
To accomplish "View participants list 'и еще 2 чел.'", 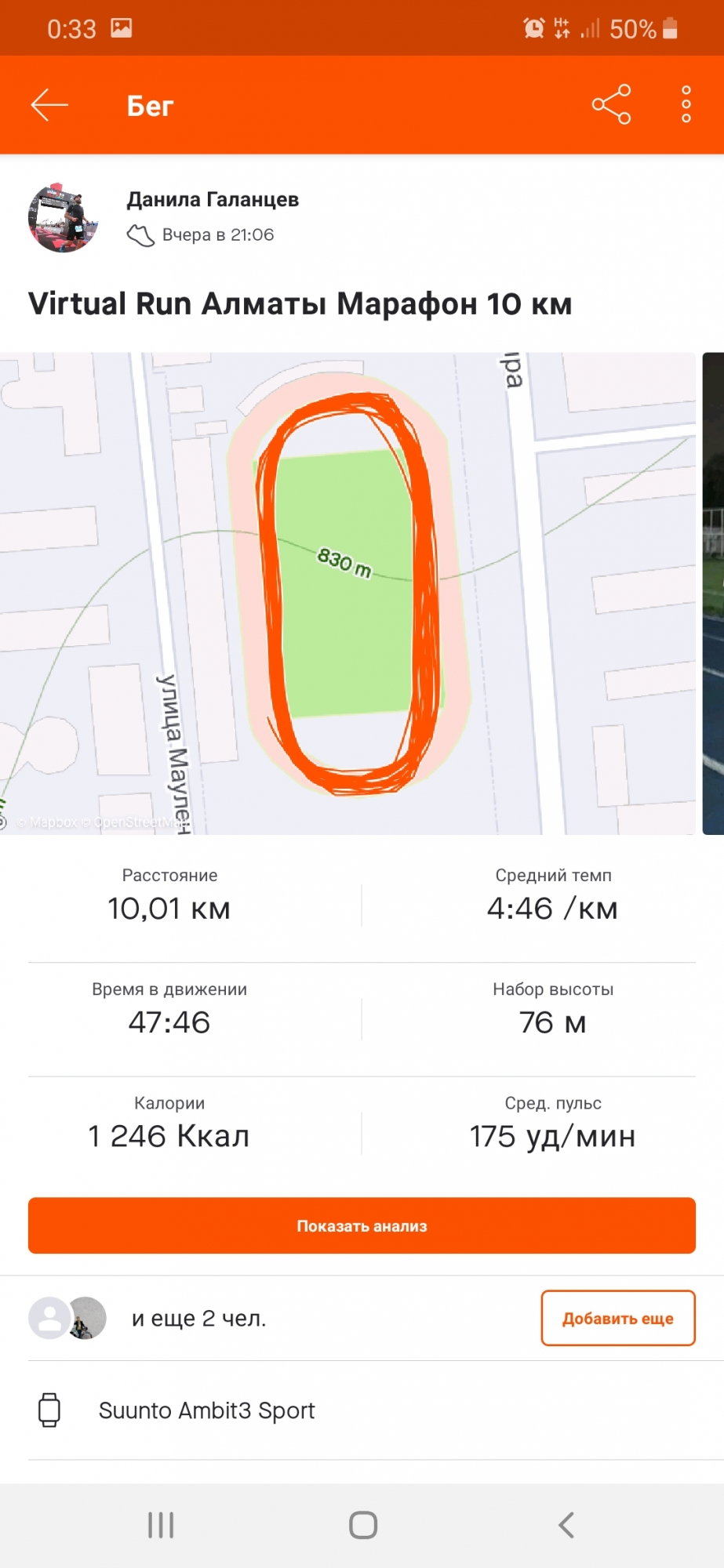I will click(198, 1318).
